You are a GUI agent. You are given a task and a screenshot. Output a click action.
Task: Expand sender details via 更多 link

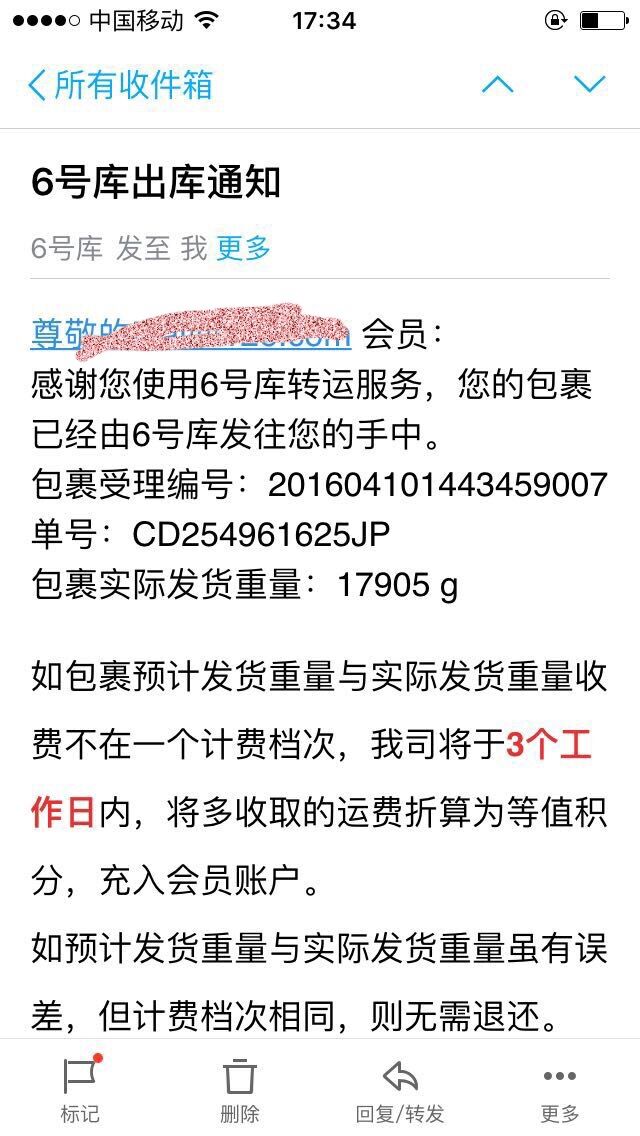244,248
